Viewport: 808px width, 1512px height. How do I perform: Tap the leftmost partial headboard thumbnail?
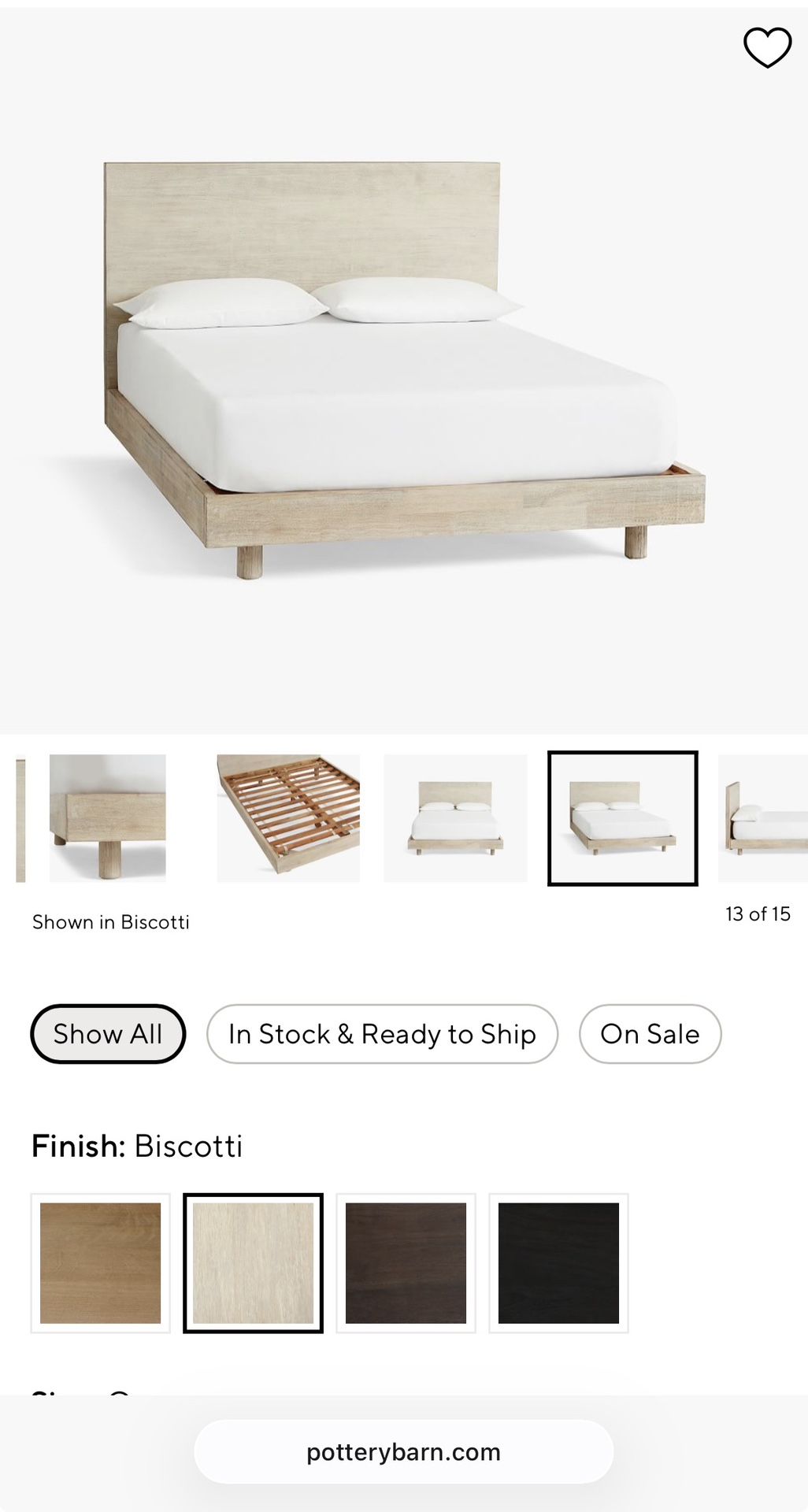(x=19, y=815)
